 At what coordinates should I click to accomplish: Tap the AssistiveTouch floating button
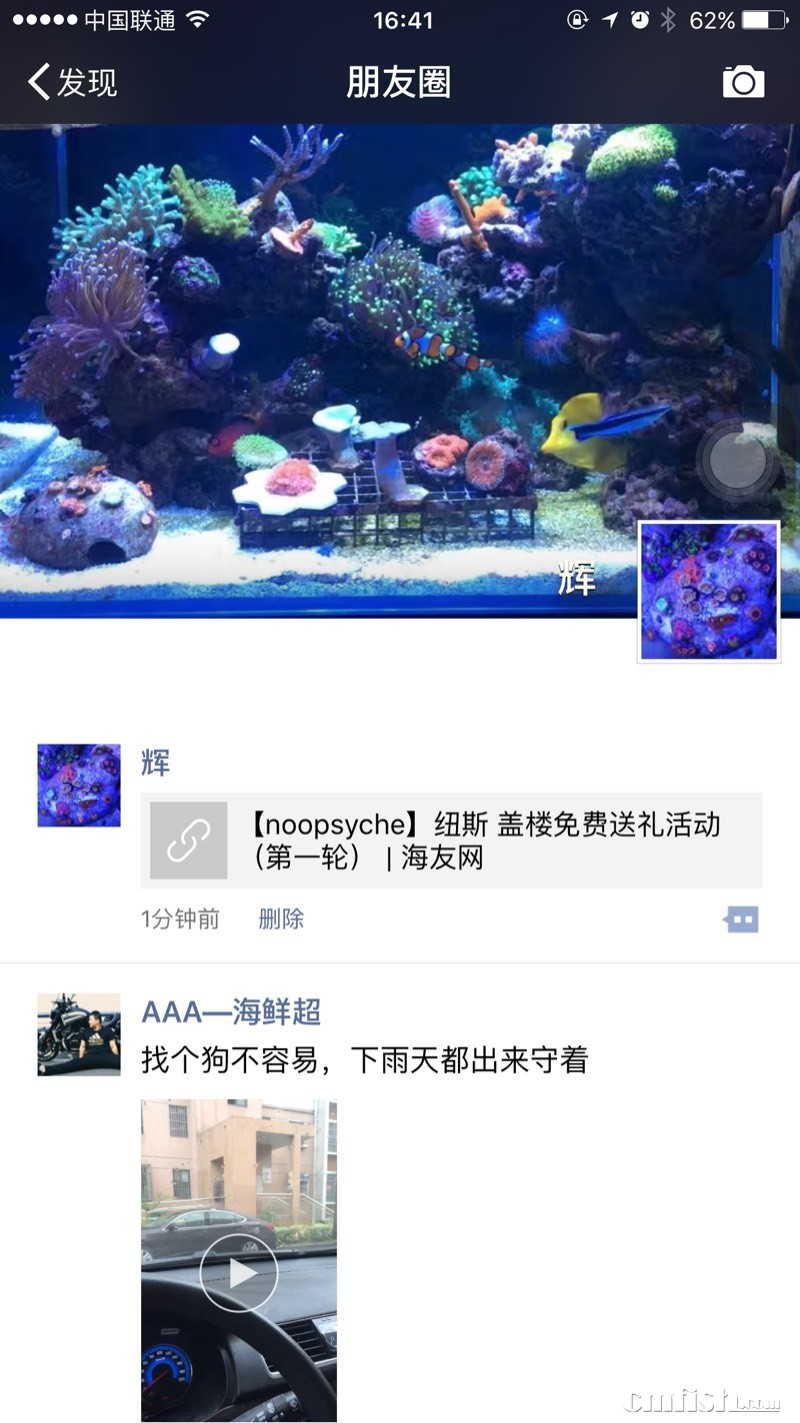point(738,460)
